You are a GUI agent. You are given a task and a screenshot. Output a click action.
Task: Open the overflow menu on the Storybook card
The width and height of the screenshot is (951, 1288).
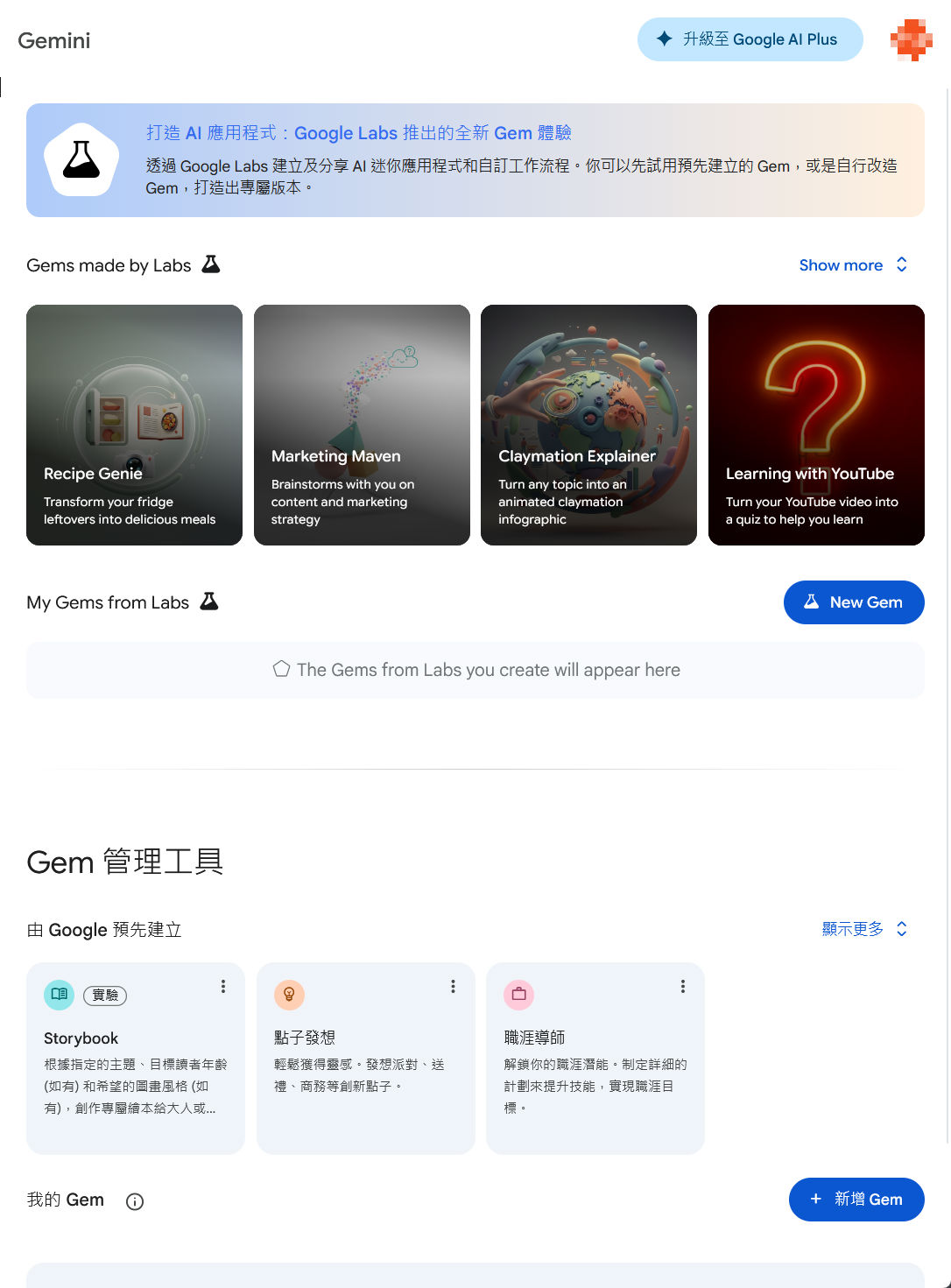pos(223,987)
